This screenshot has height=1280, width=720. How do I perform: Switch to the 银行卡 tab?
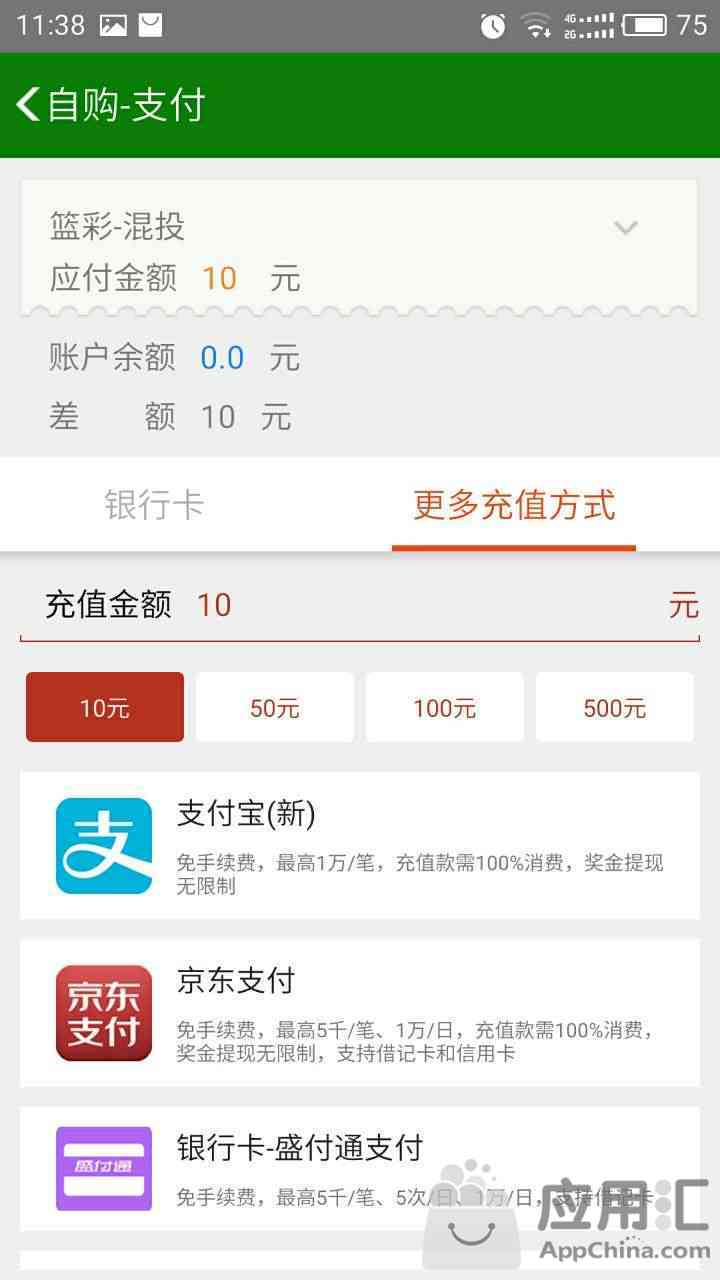[x=154, y=505]
